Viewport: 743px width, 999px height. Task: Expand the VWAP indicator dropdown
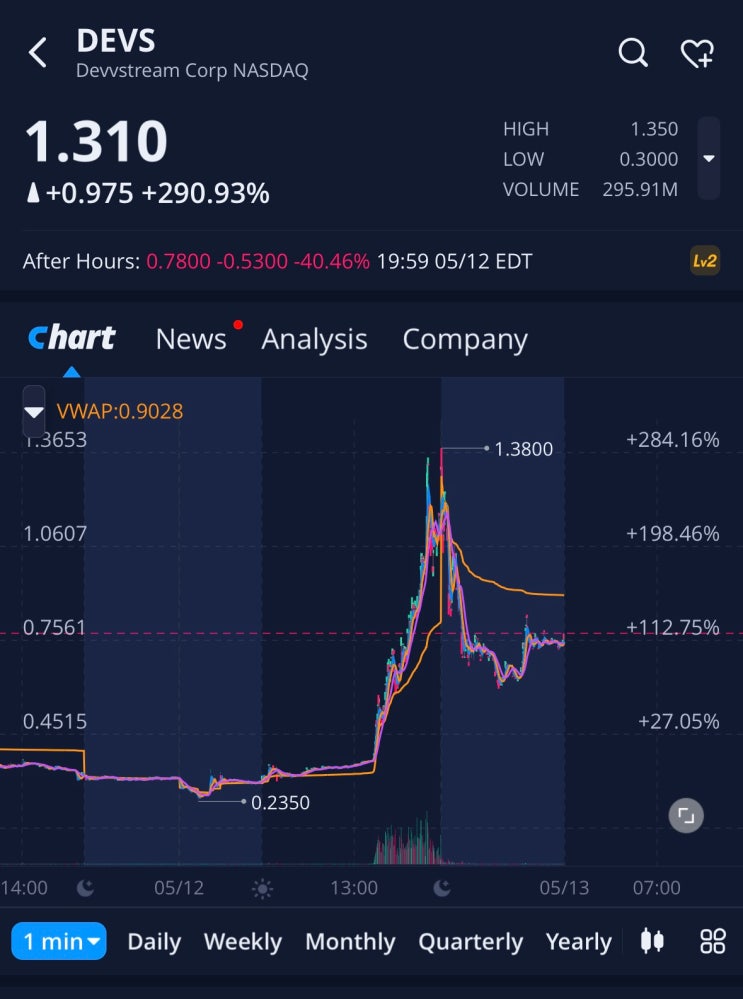point(34,411)
